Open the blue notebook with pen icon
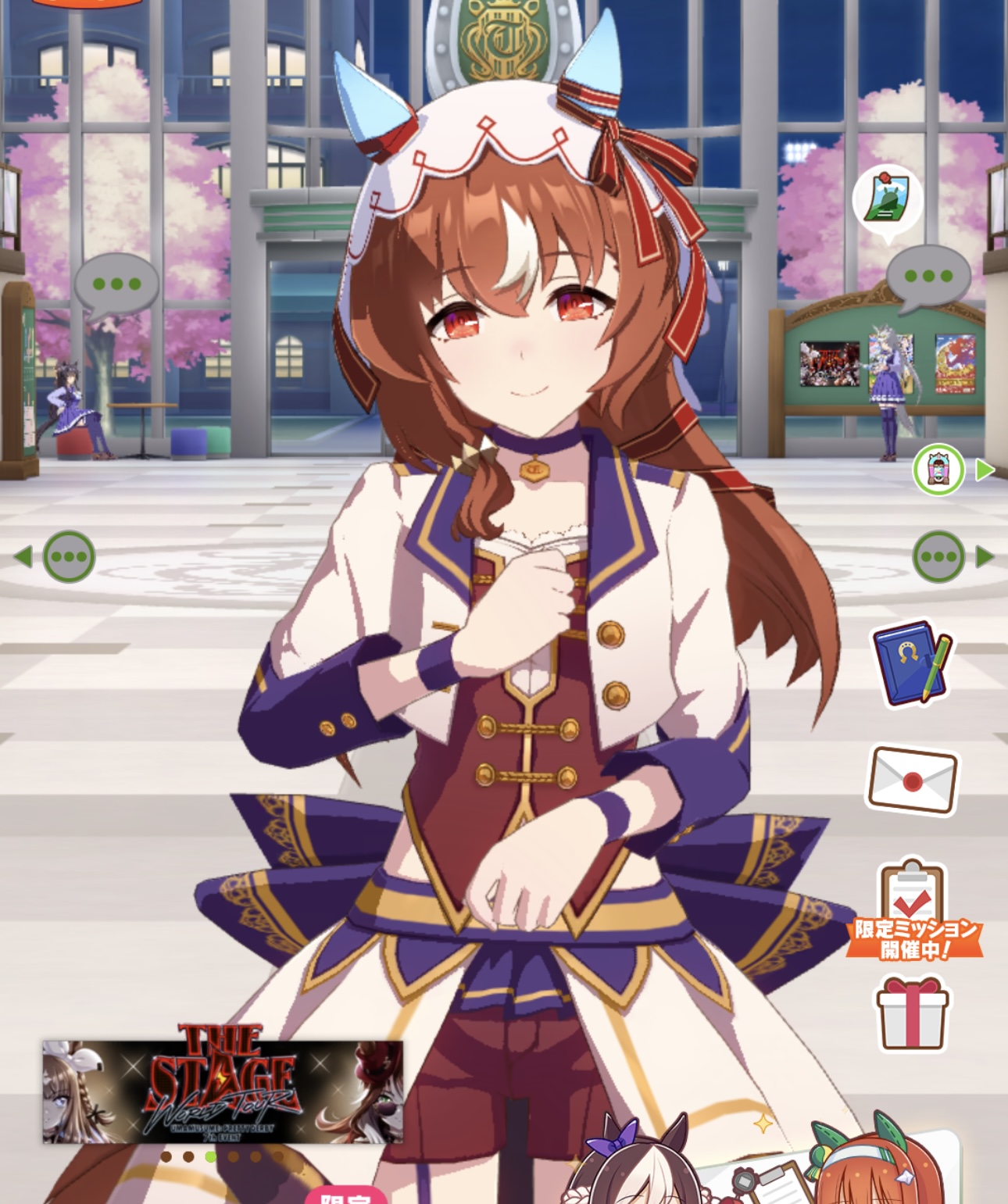This screenshot has width=1008, height=1204. point(912,663)
